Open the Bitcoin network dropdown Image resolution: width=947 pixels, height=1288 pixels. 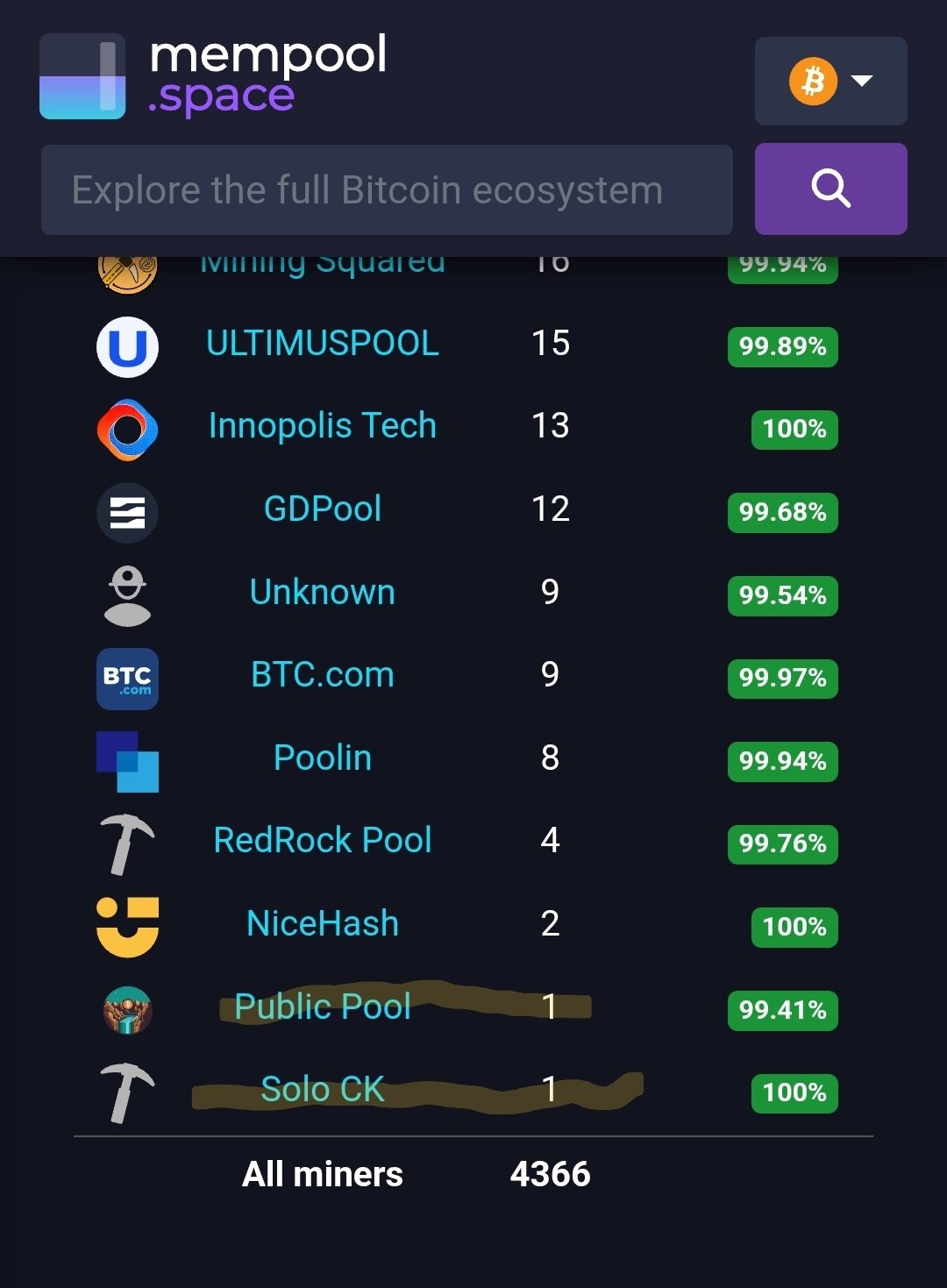pos(830,81)
